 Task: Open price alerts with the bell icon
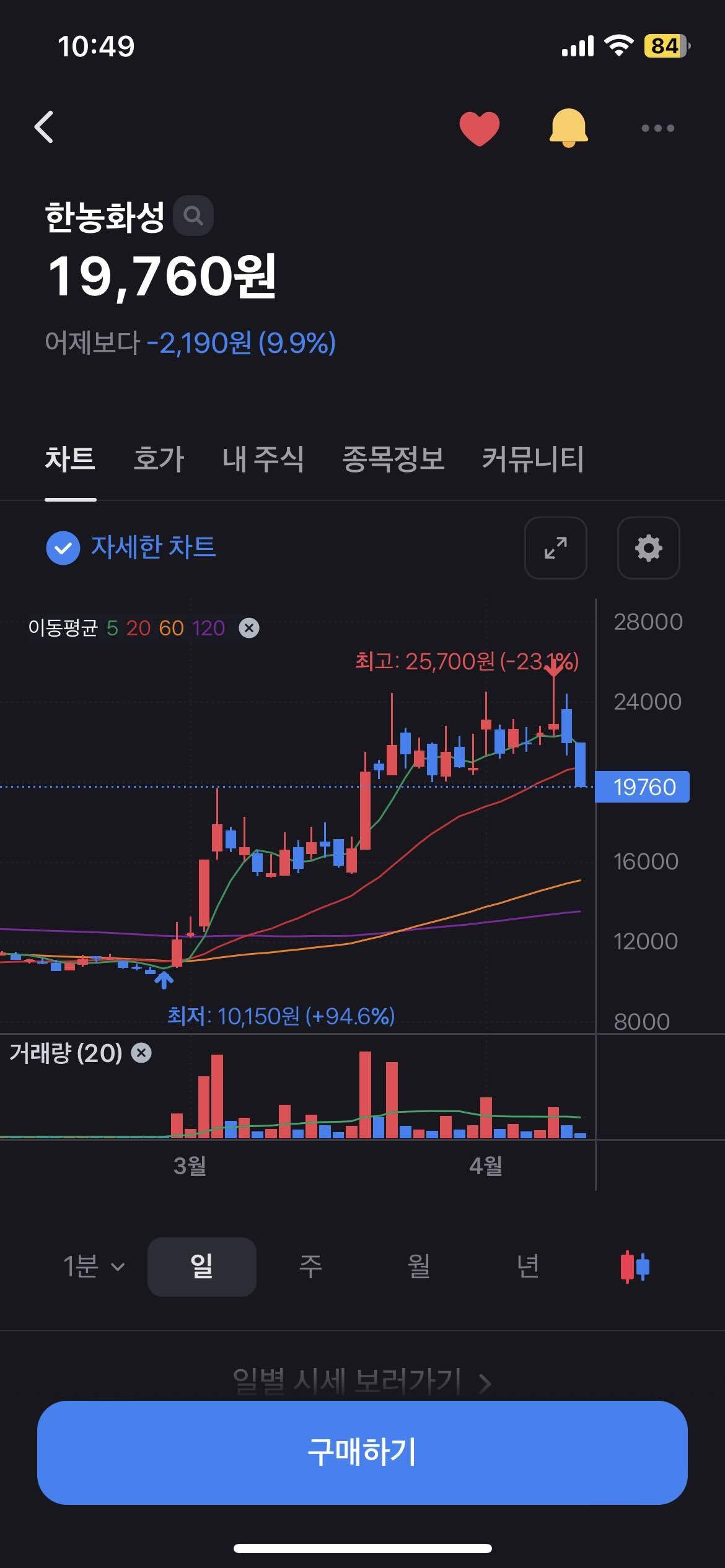tap(568, 127)
